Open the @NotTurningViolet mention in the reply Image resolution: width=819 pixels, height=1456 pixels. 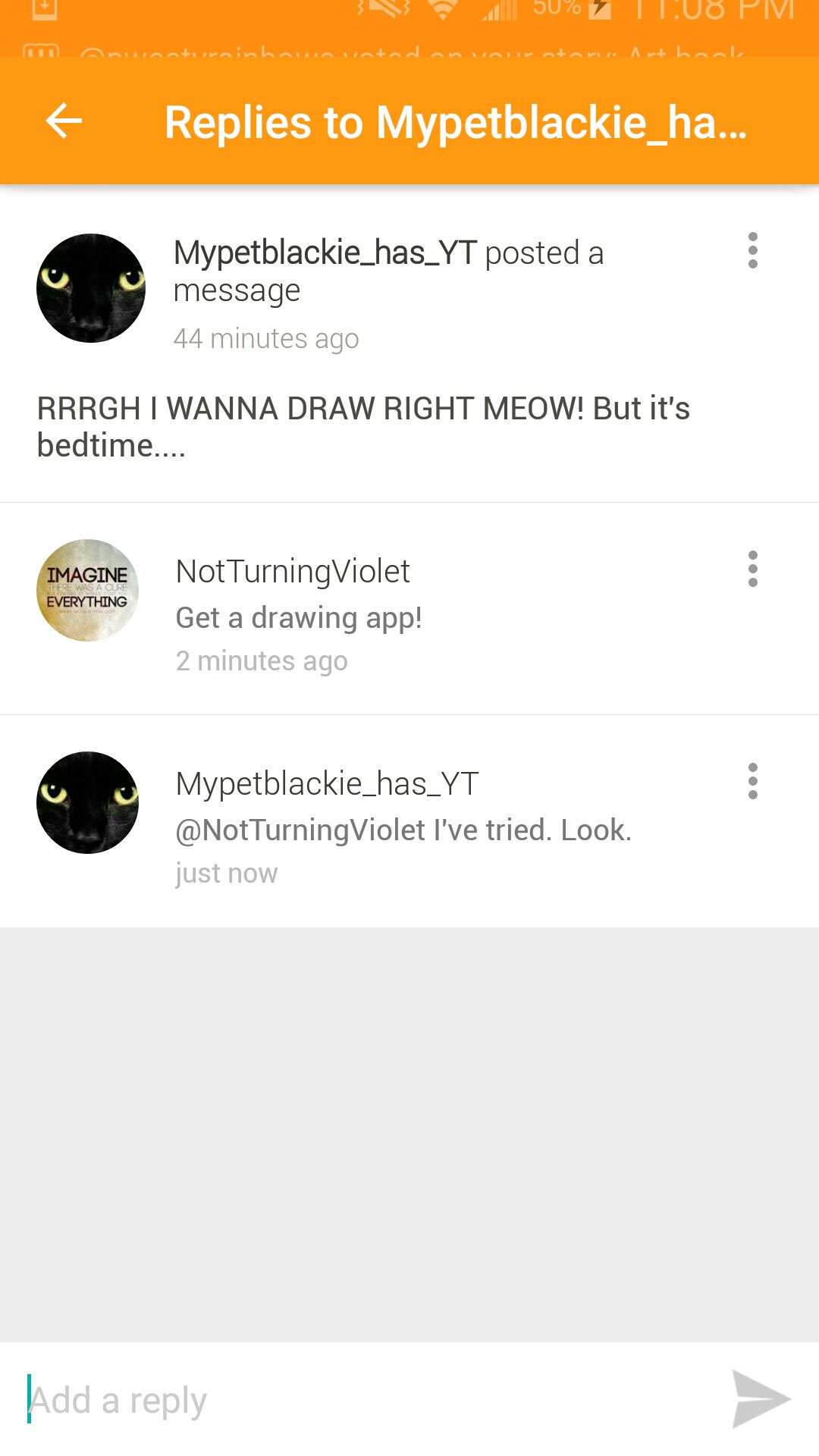[x=300, y=830]
